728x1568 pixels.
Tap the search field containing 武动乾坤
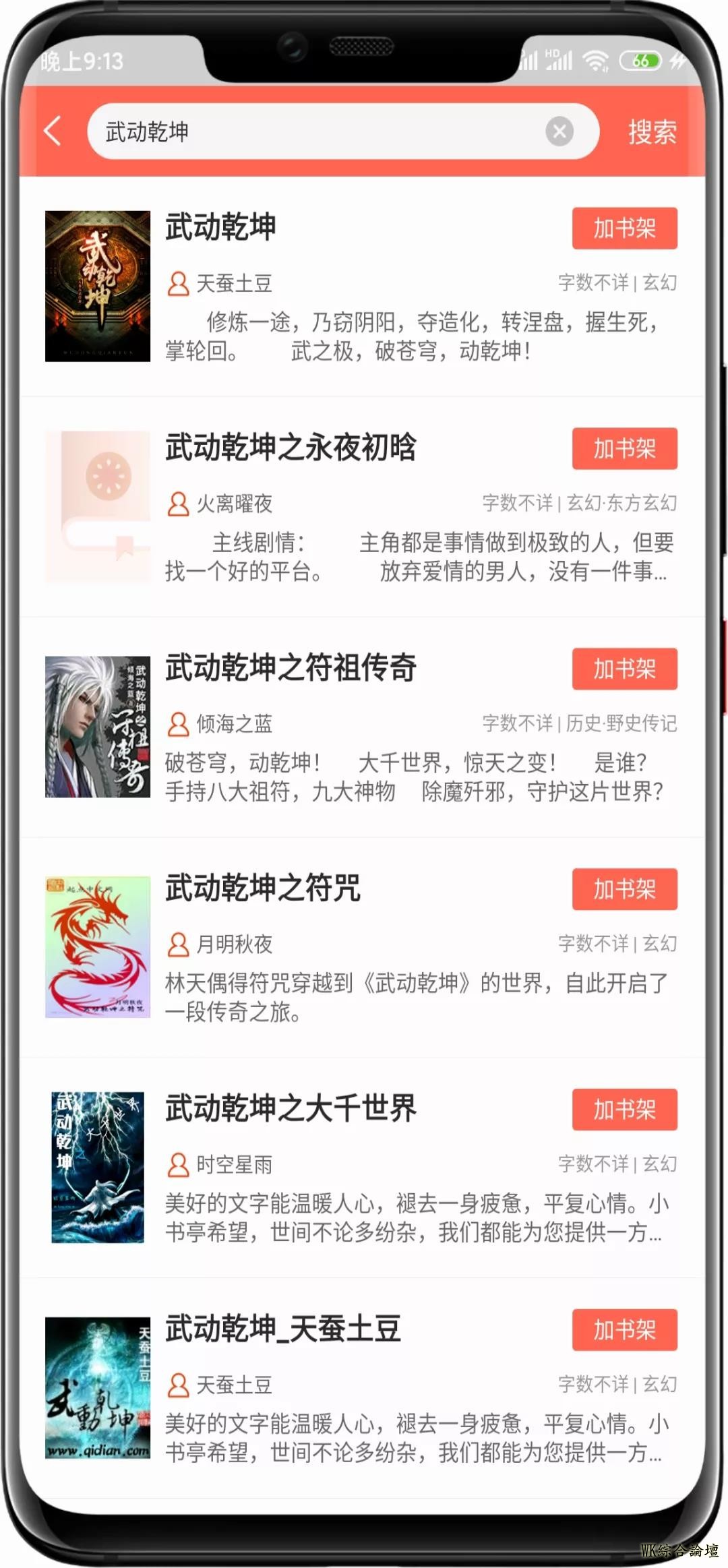pos(317,131)
